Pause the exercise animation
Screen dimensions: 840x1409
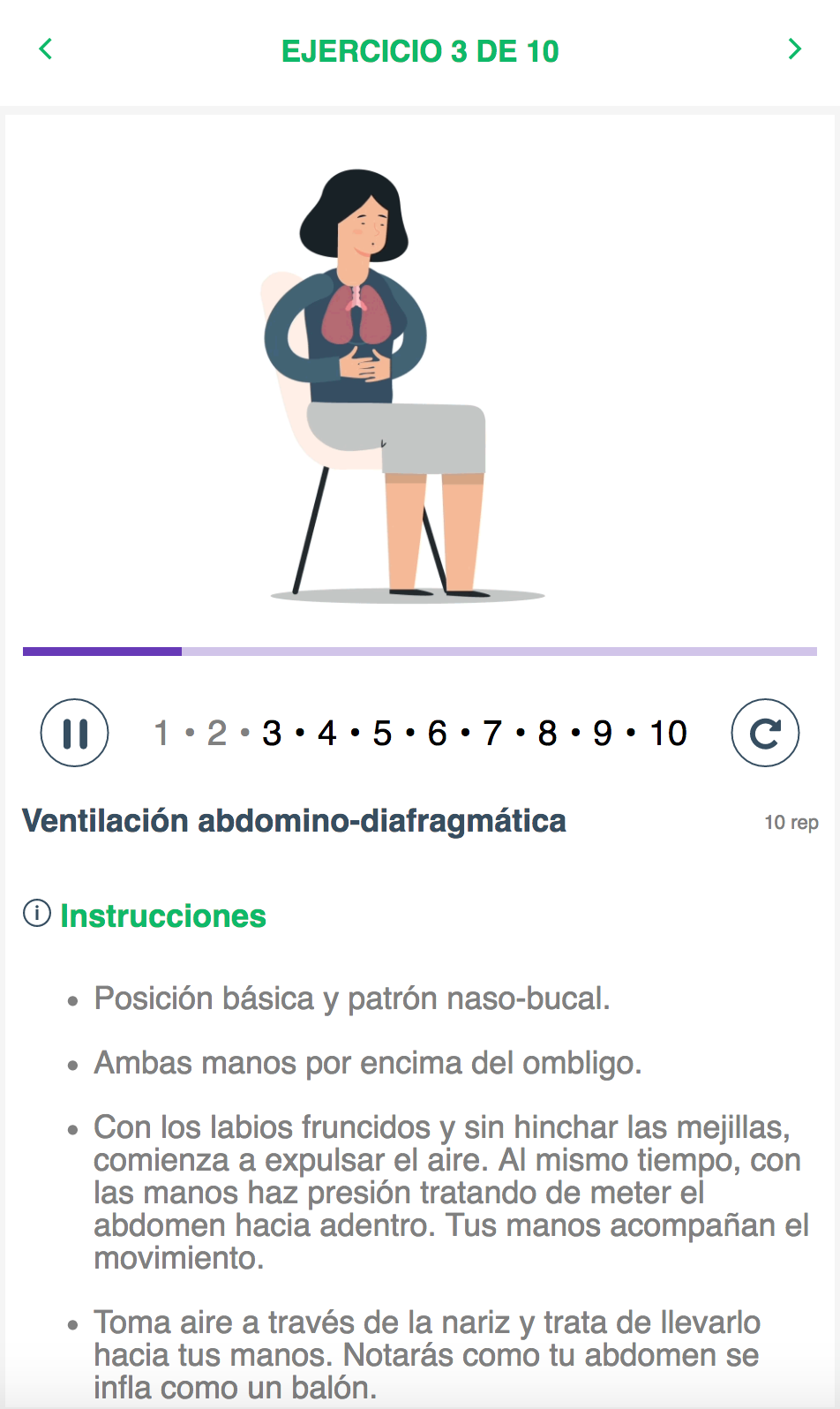pos(75,733)
